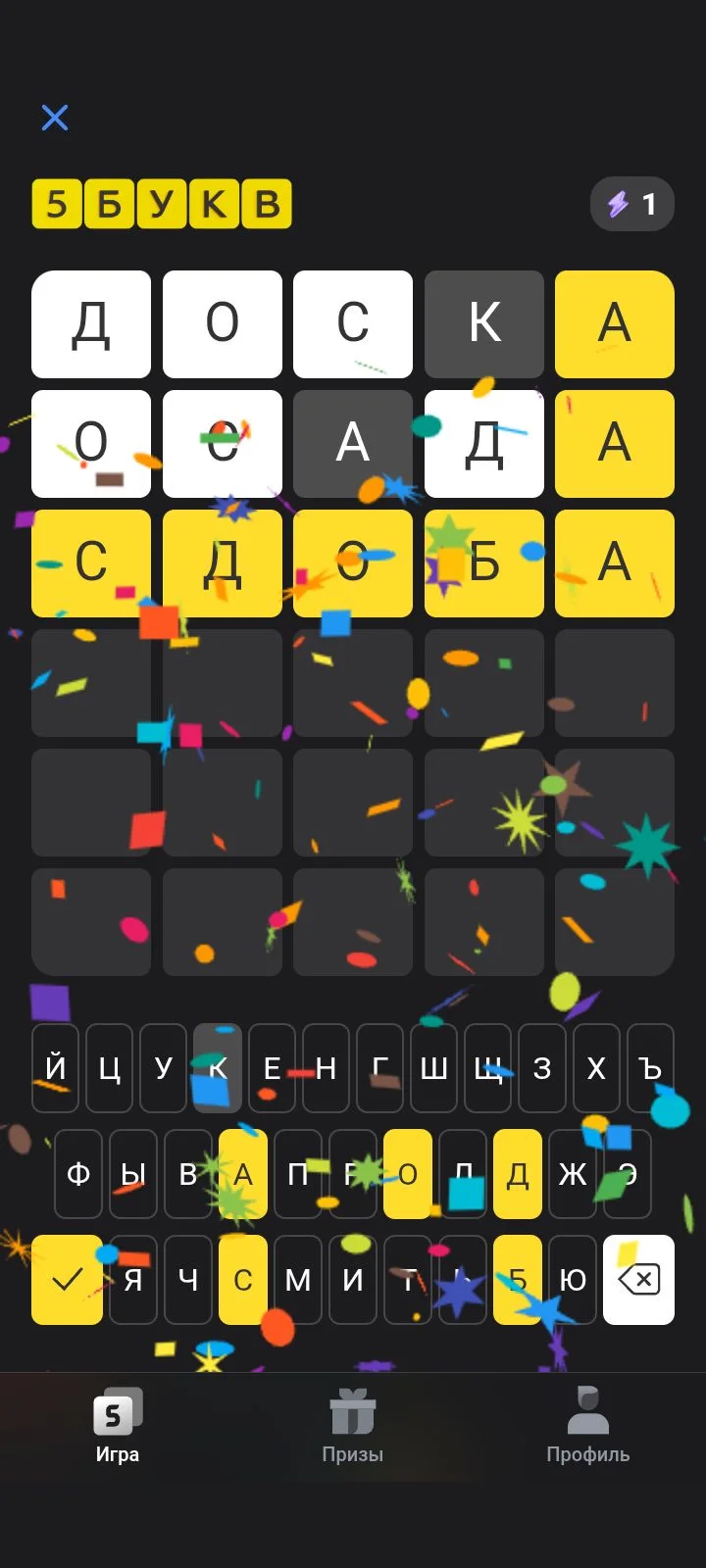Image resolution: width=706 pixels, height=1568 pixels.
Task: Tap the yellow А key
Action: (243, 1174)
